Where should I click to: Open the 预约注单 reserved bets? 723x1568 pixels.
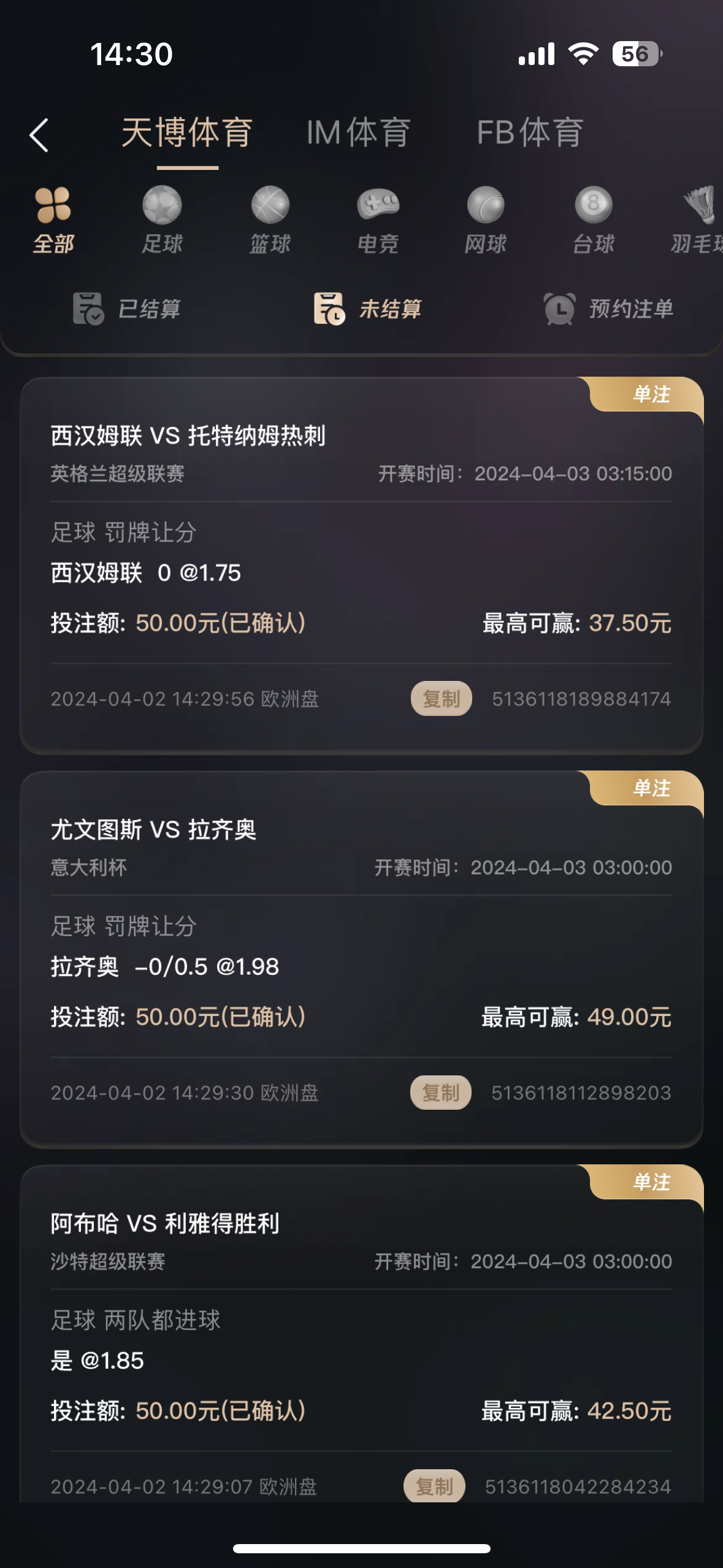pos(608,309)
